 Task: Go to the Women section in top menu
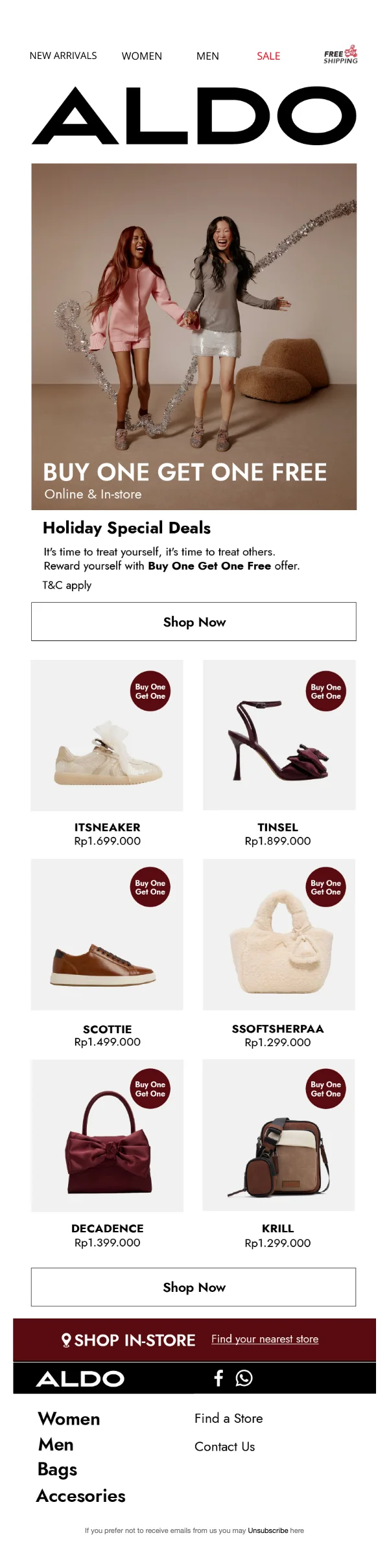(141, 56)
